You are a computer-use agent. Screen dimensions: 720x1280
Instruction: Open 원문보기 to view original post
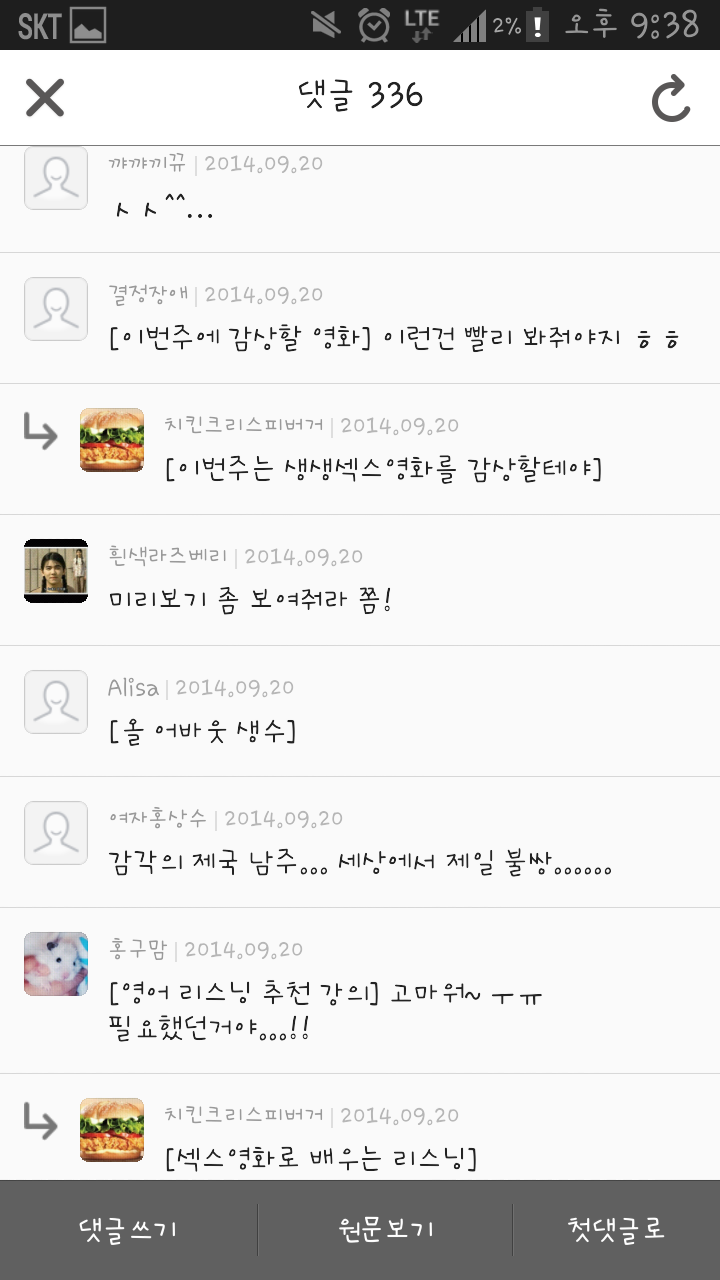386,1229
